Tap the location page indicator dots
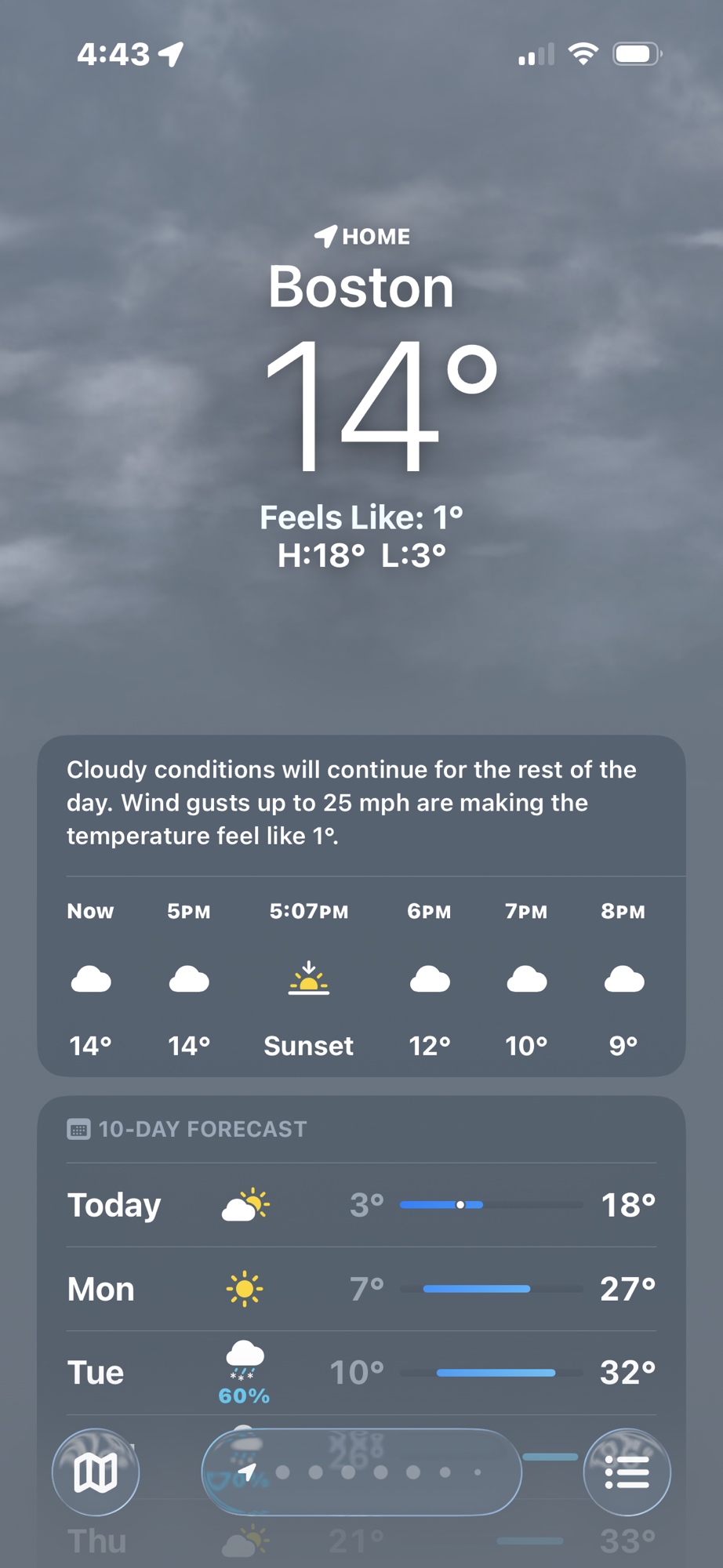723x1568 pixels. (362, 1472)
